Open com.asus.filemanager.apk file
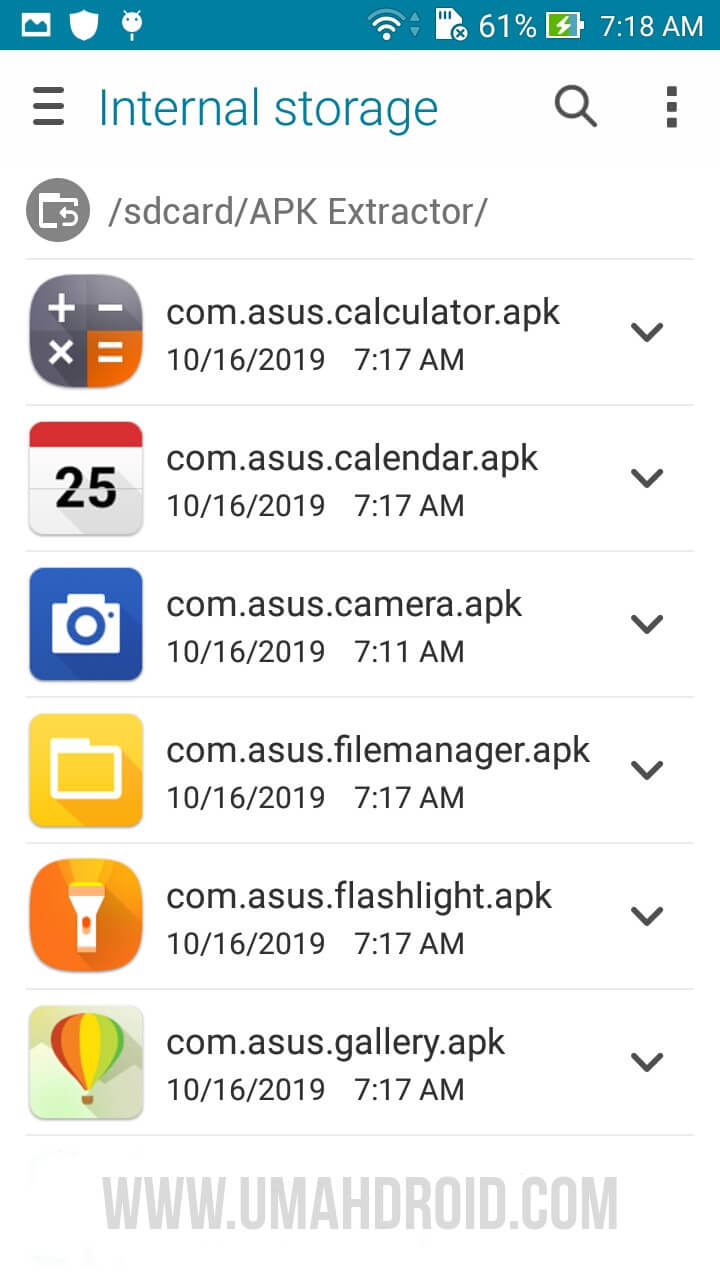The height and width of the screenshot is (1280, 720). tap(378, 770)
